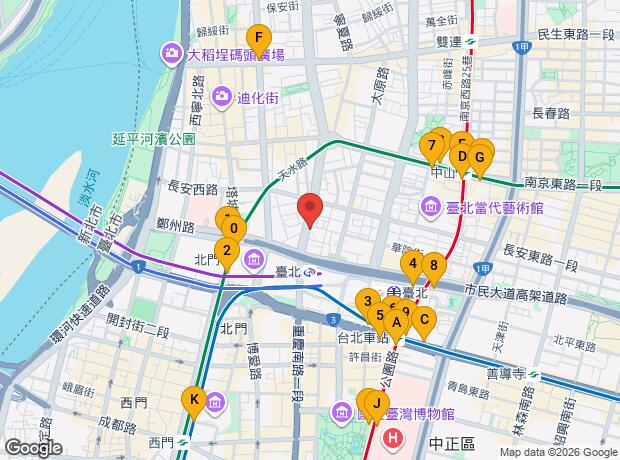Select the marker numbered 7
Viewport: 620px width, 460px height.
pos(431,146)
